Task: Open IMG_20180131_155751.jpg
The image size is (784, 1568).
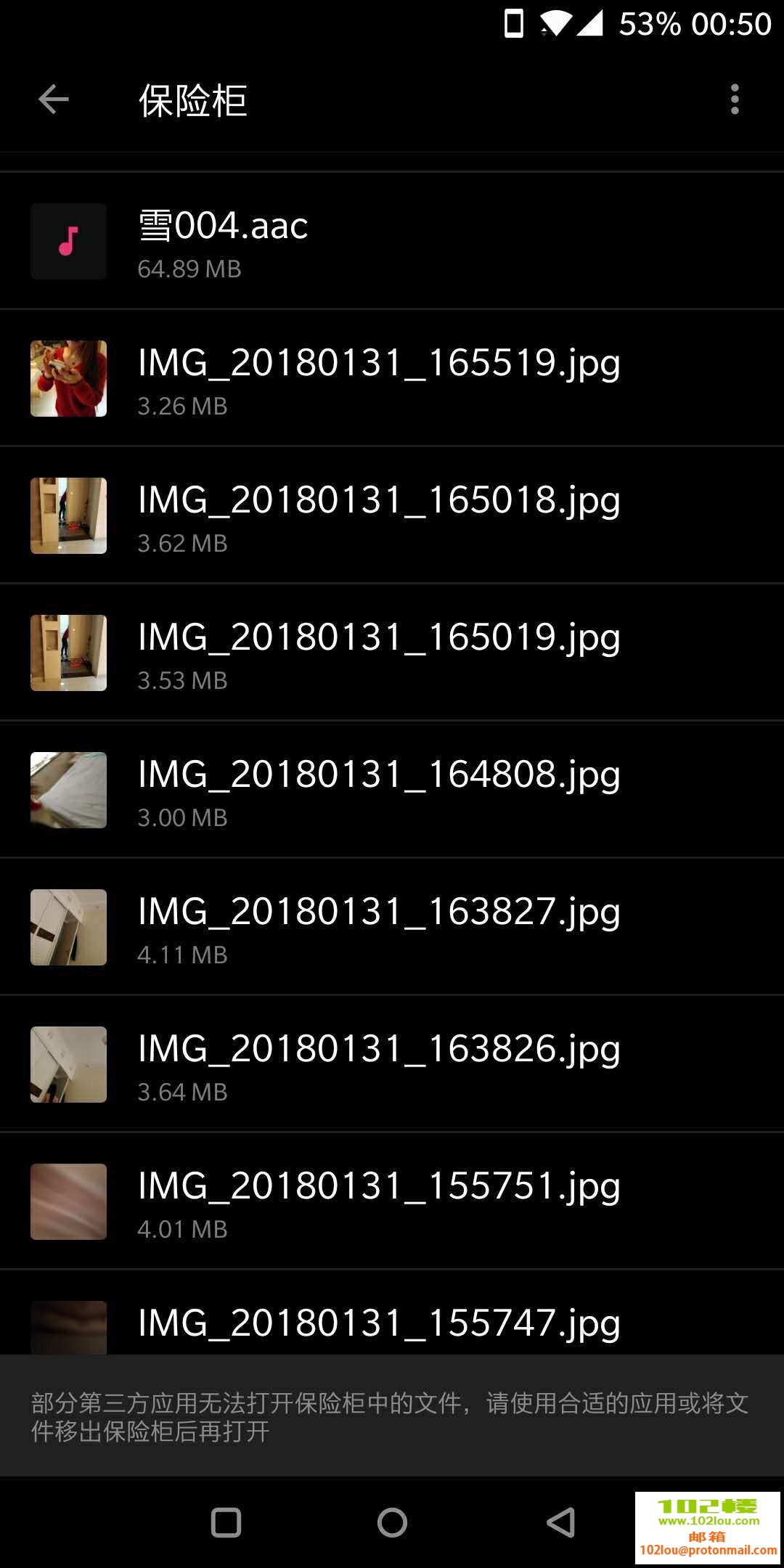Action: (x=392, y=1201)
